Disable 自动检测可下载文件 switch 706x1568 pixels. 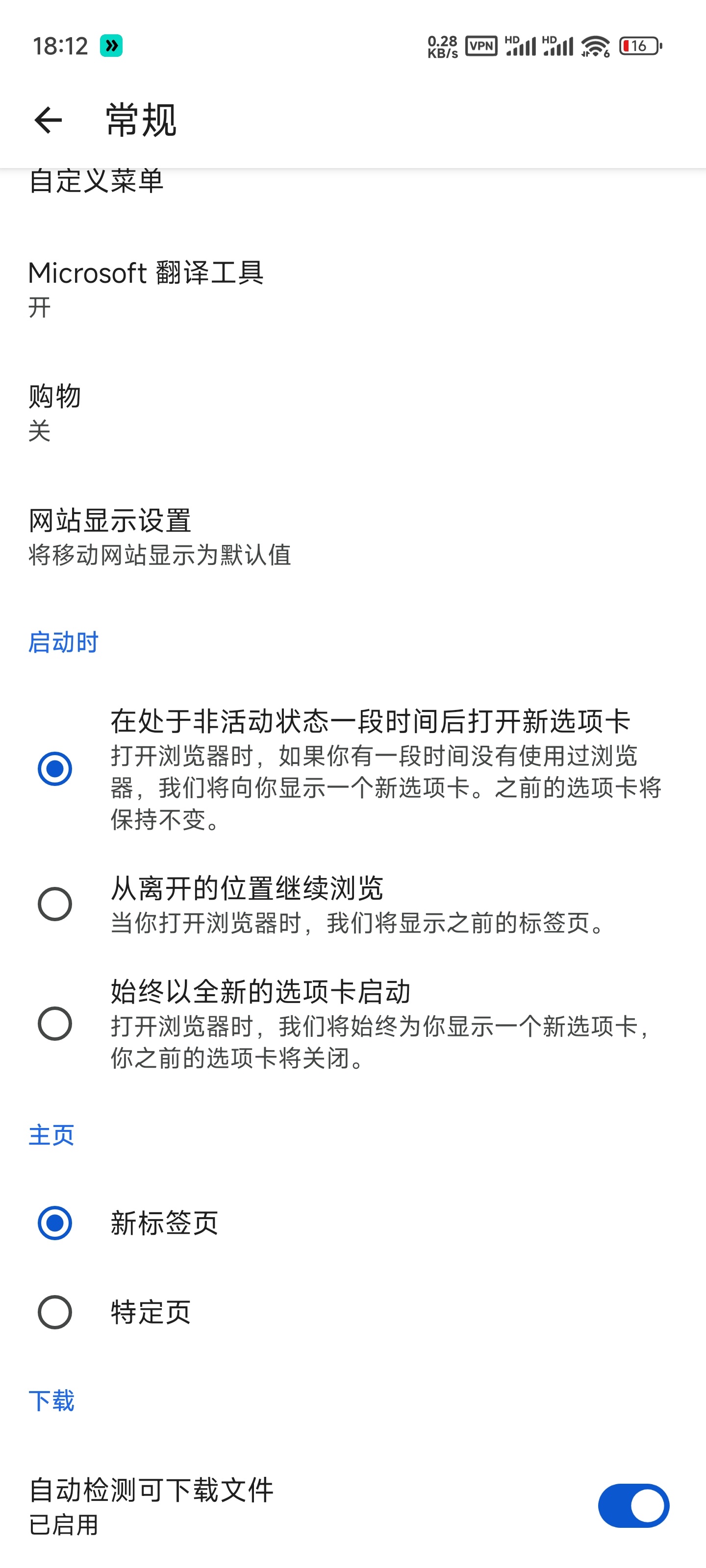[633, 1505]
